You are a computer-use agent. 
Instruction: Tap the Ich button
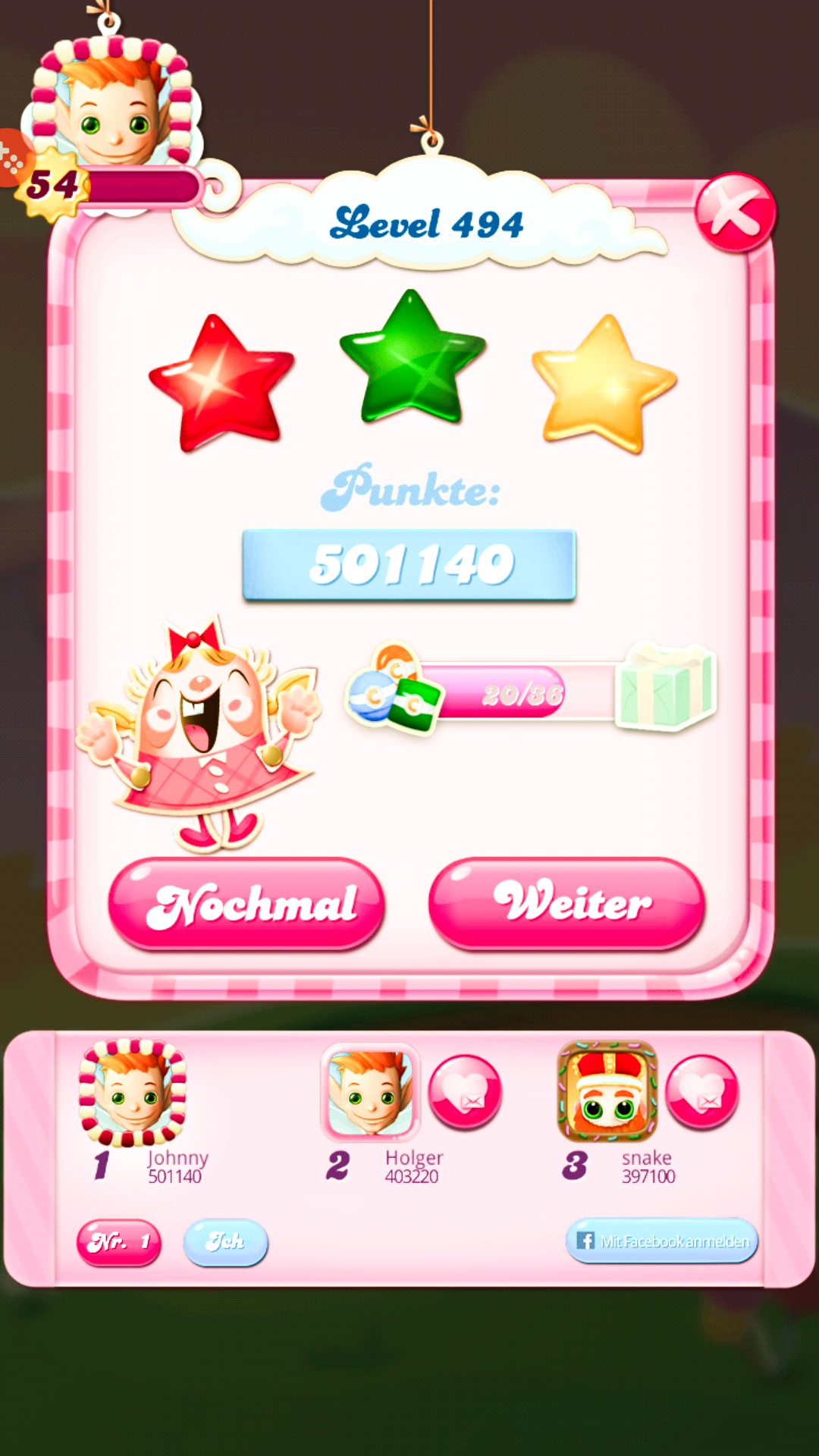pyautogui.click(x=225, y=1242)
